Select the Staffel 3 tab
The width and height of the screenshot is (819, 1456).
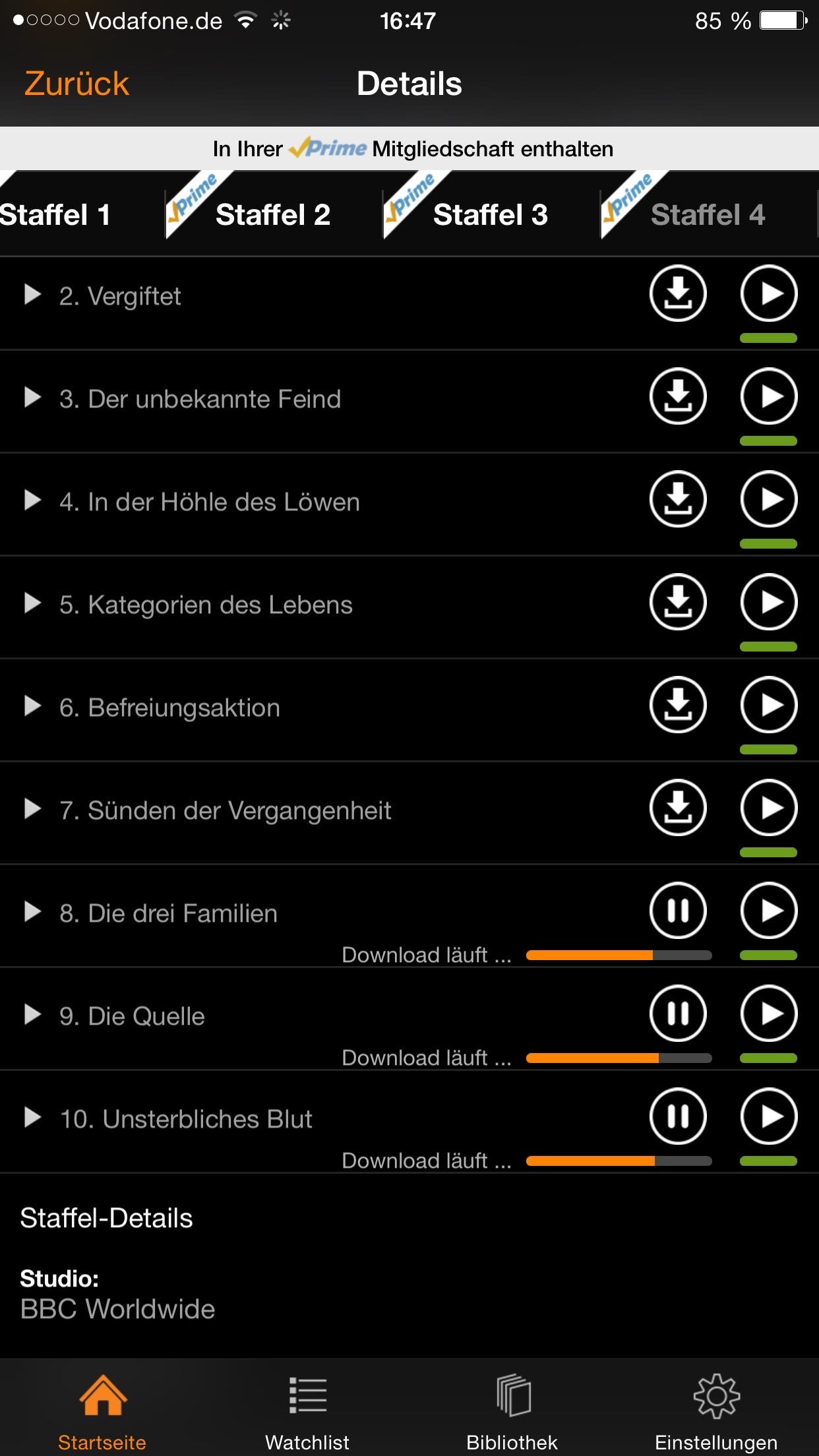491,214
